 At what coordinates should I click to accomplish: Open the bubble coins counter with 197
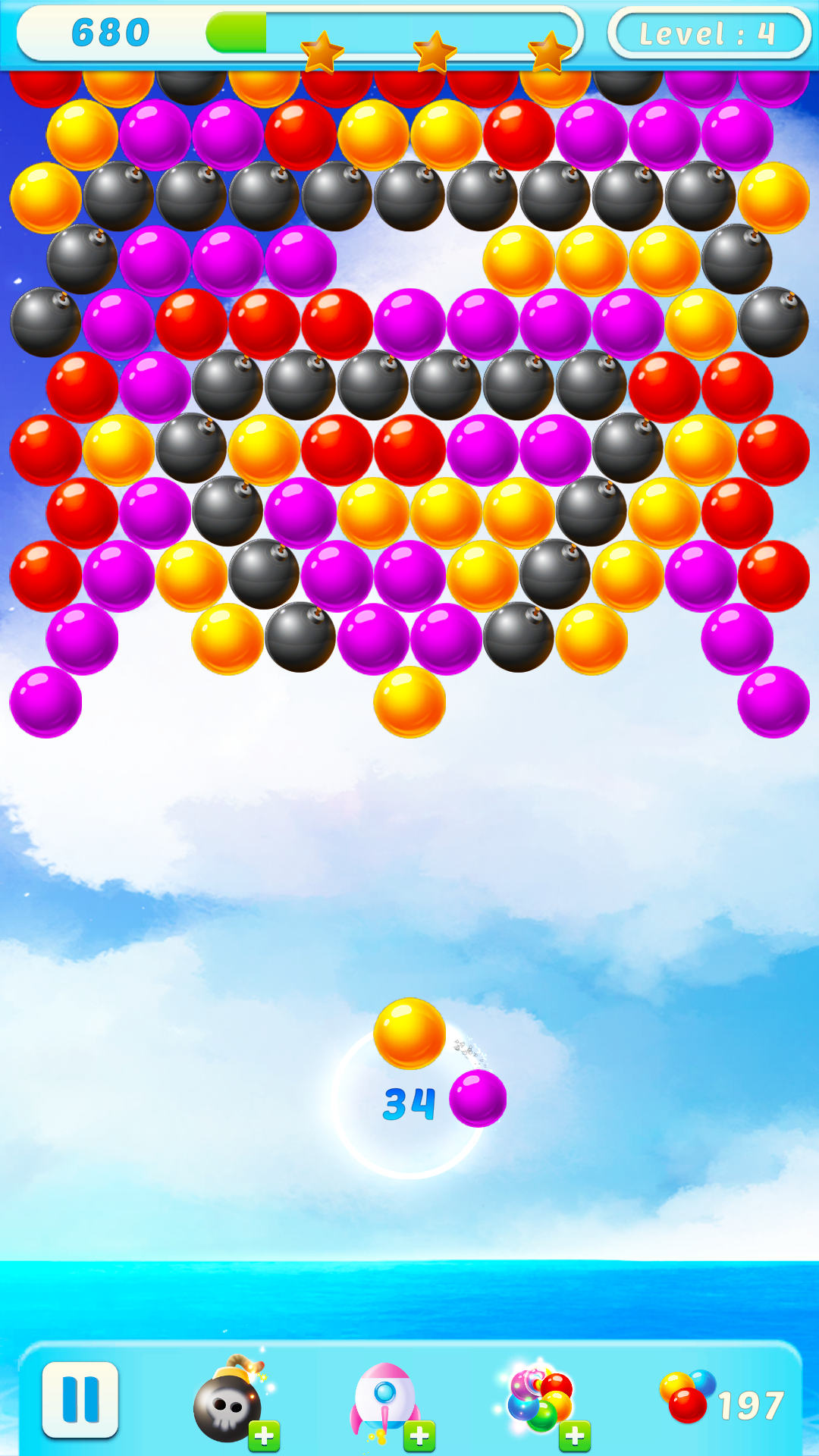coord(720,1401)
